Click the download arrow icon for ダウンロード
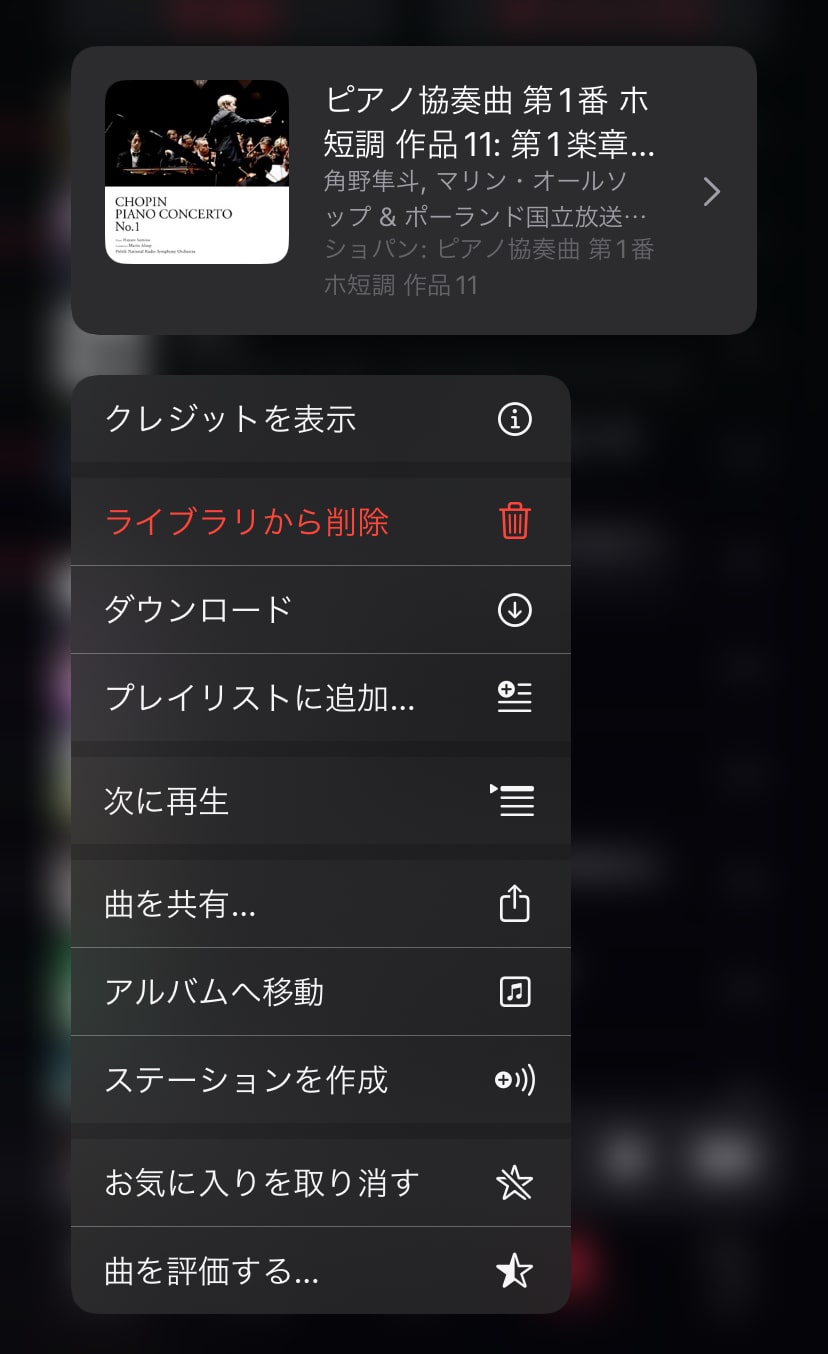This screenshot has width=828, height=1354. (x=515, y=610)
